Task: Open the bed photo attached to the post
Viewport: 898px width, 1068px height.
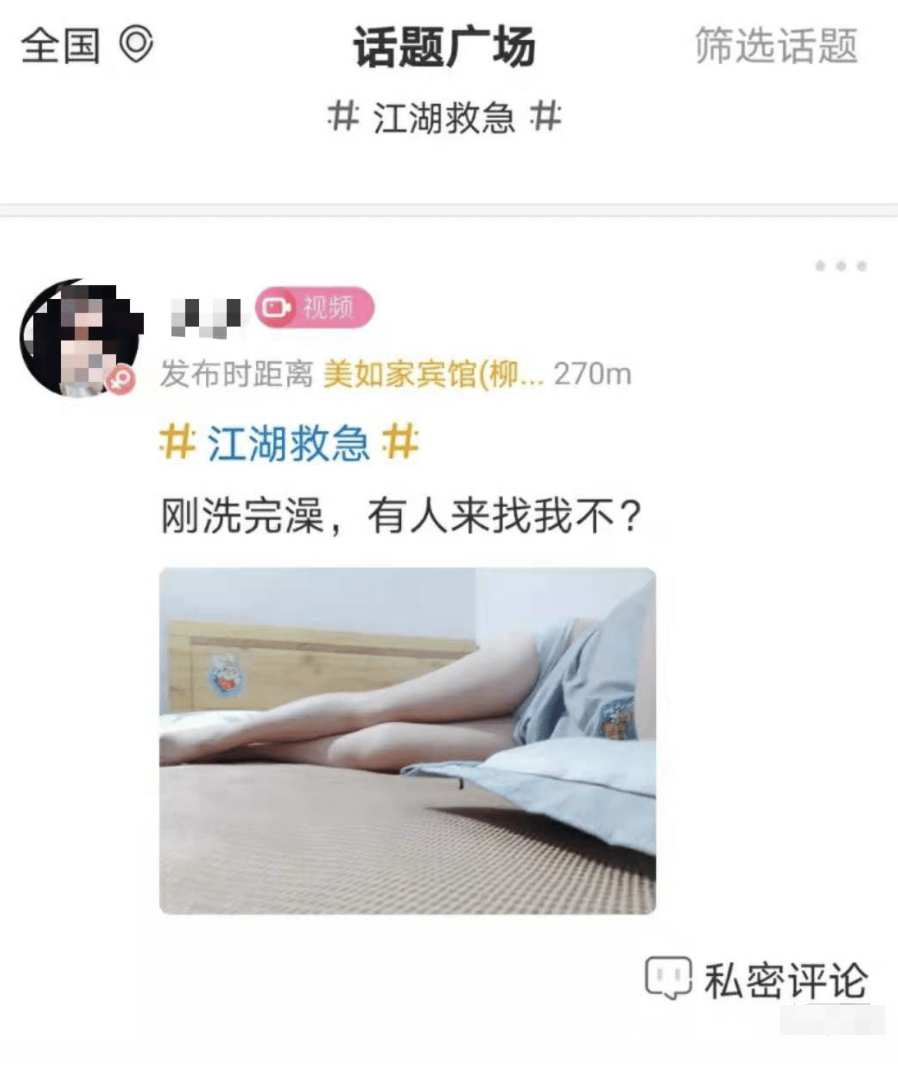Action: 410,740
